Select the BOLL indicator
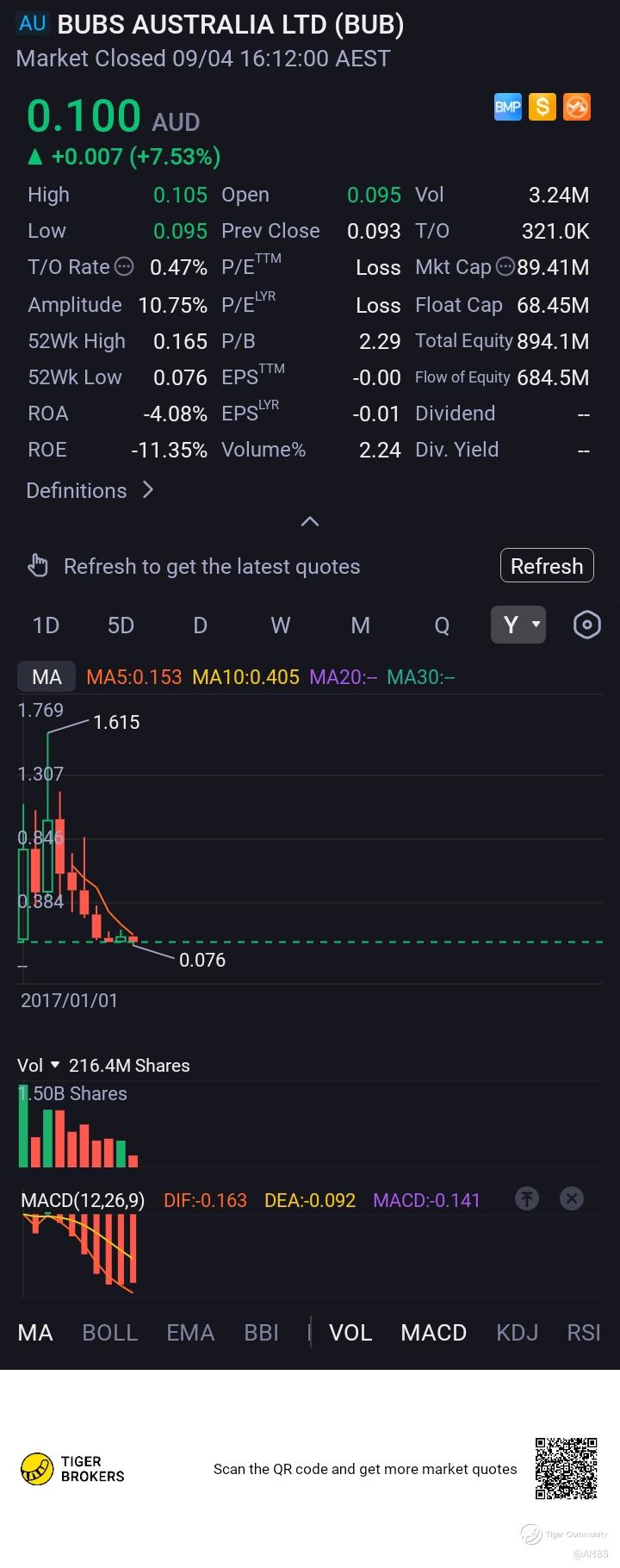 click(110, 1333)
